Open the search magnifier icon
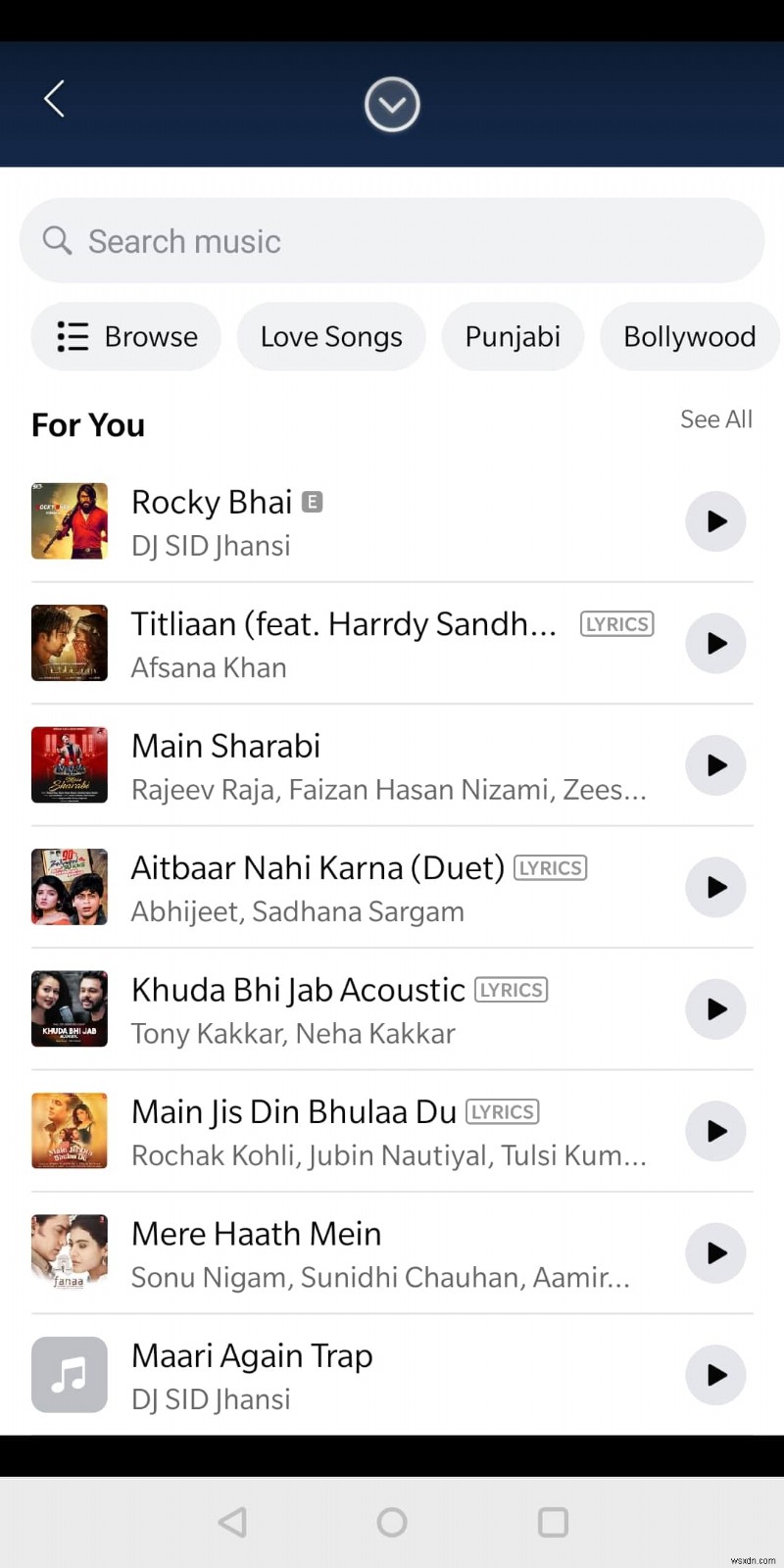 tap(56, 240)
